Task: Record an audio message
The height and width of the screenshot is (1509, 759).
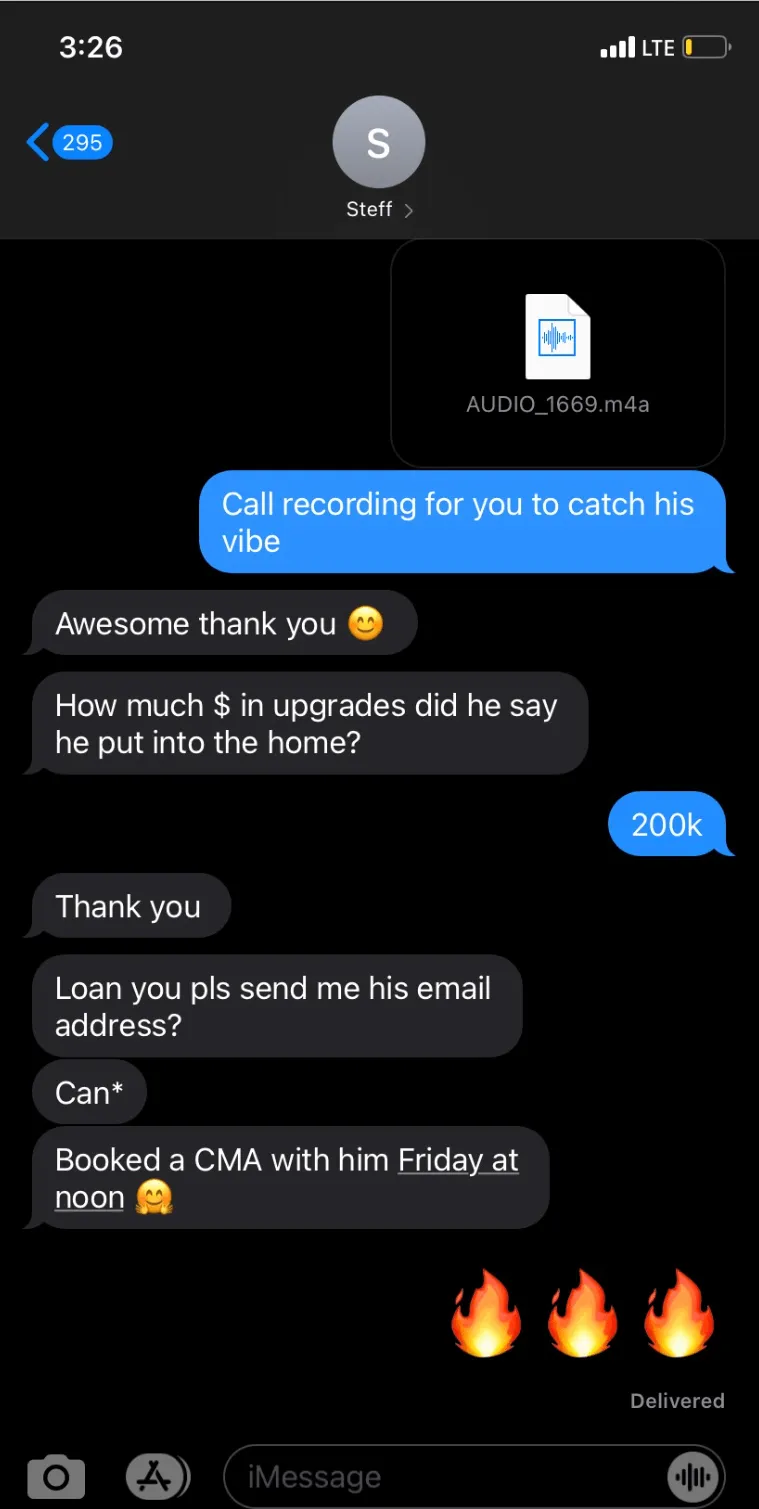Action: (x=693, y=1477)
